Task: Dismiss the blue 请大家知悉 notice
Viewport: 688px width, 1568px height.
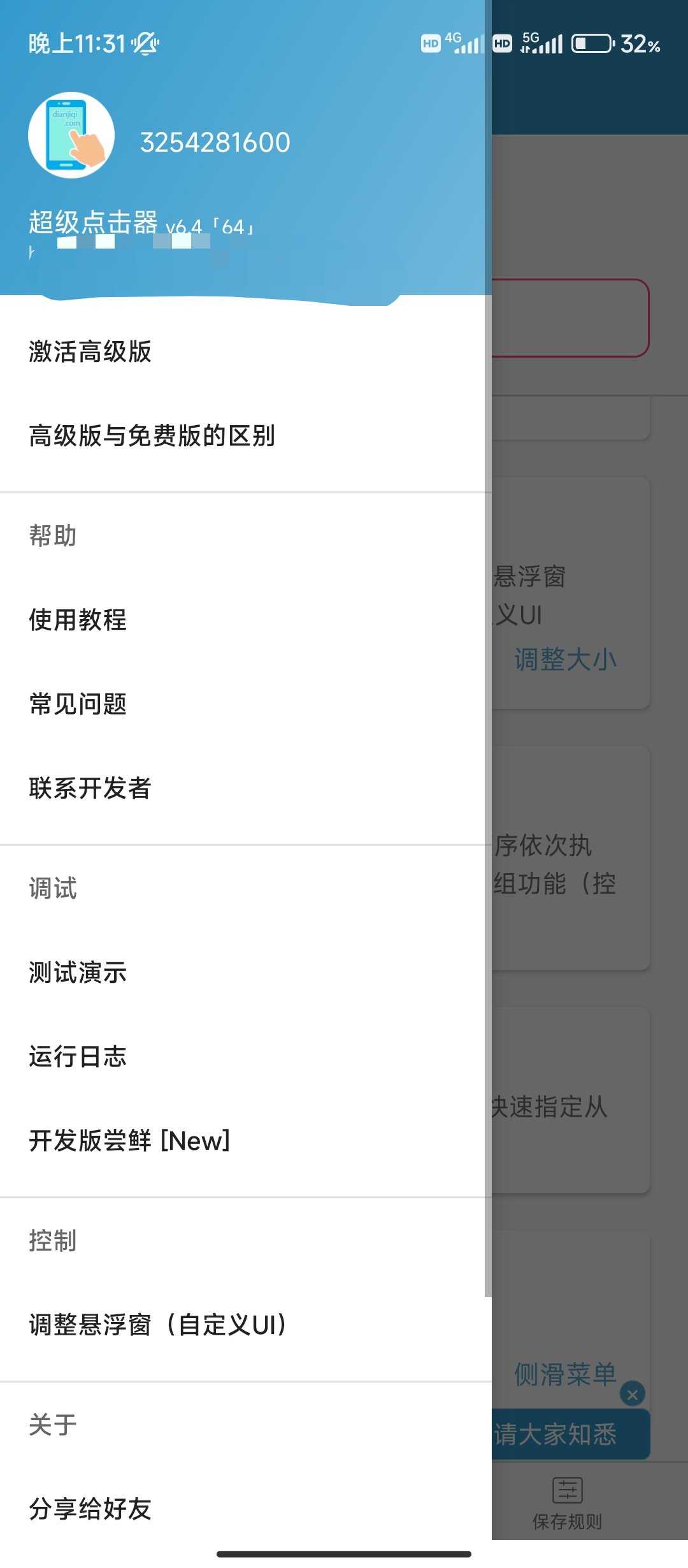Action: (633, 1395)
